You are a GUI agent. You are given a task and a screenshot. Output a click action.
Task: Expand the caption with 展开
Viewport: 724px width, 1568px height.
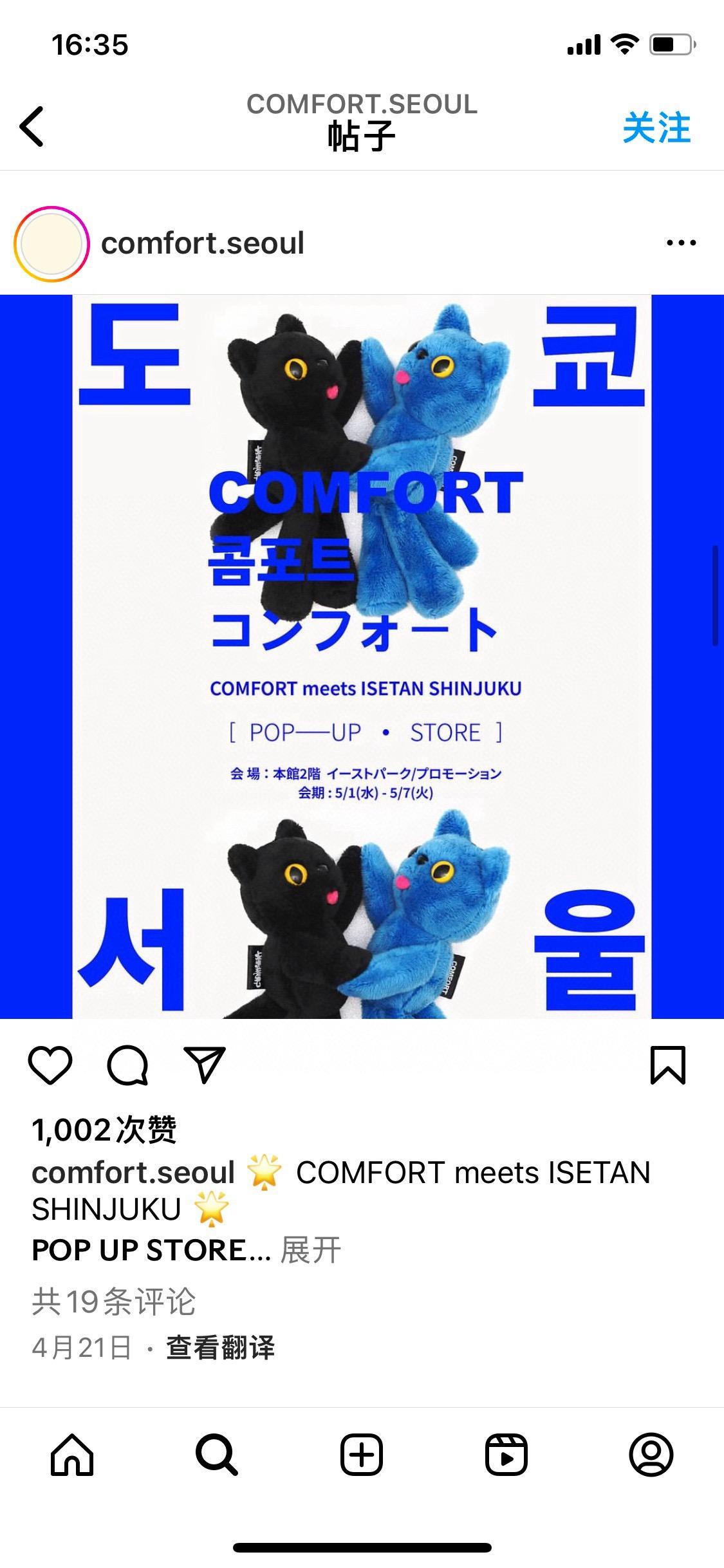[x=311, y=1250]
